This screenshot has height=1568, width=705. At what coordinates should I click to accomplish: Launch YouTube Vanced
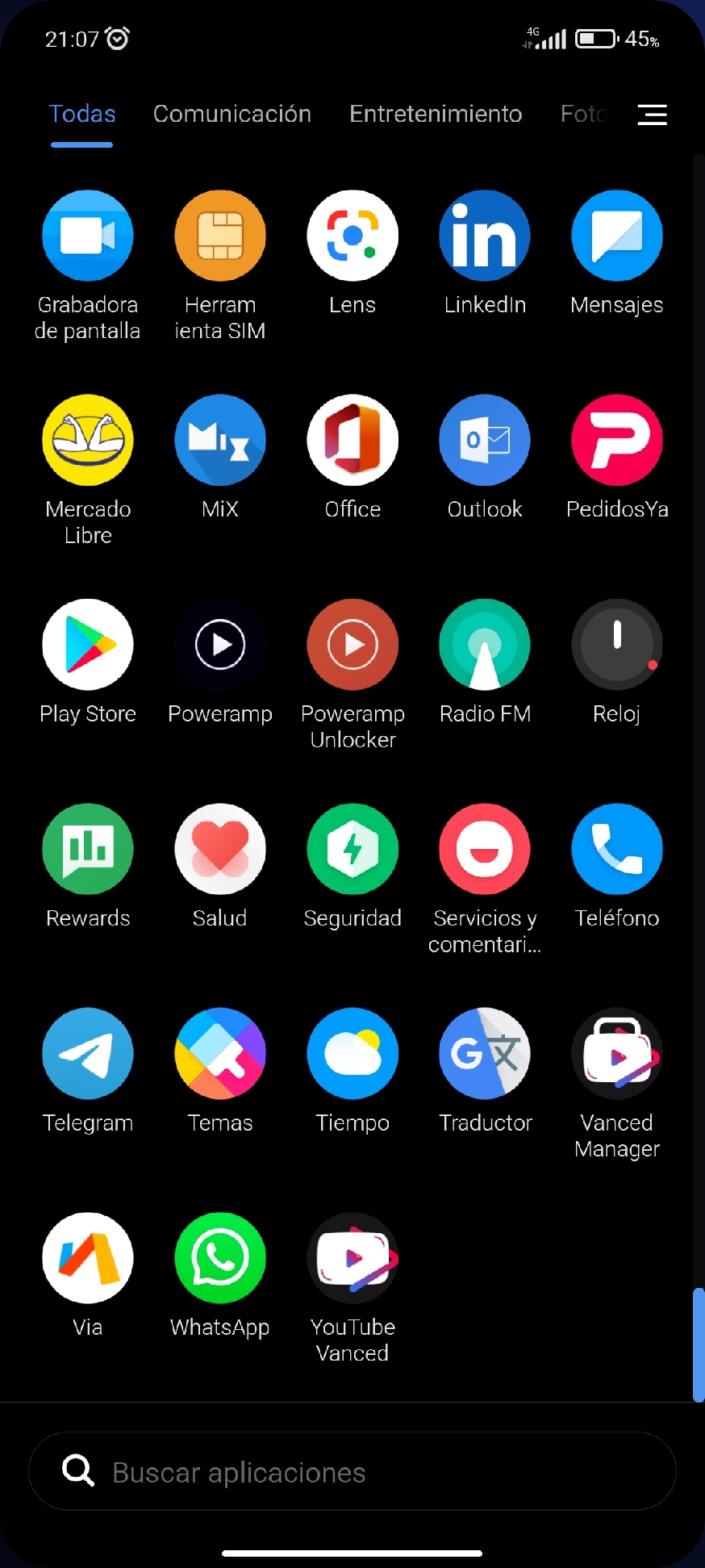click(x=352, y=1258)
